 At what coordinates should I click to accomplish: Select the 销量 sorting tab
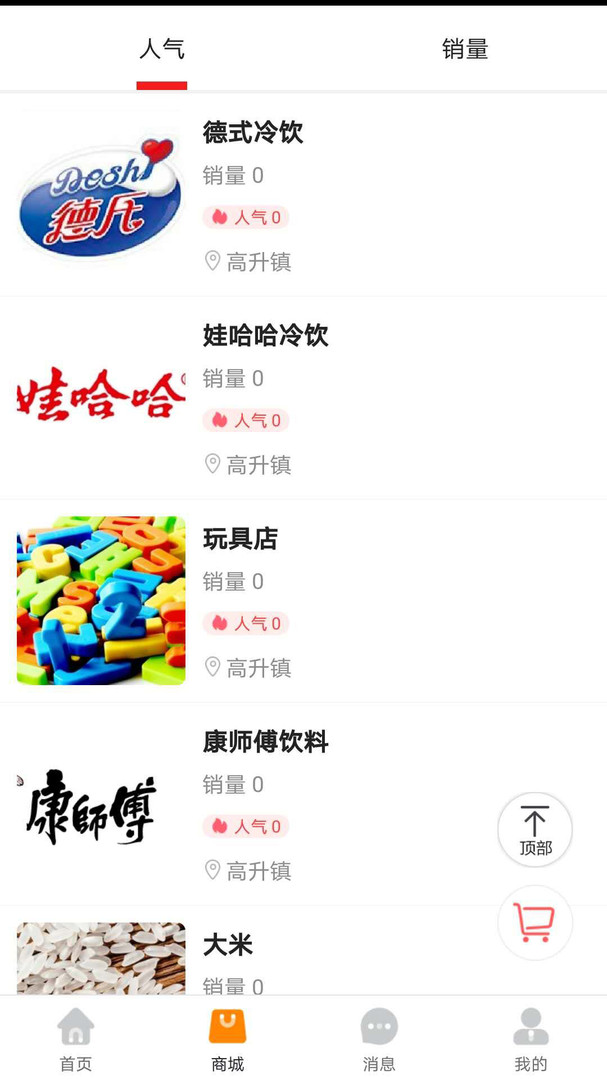(465, 49)
